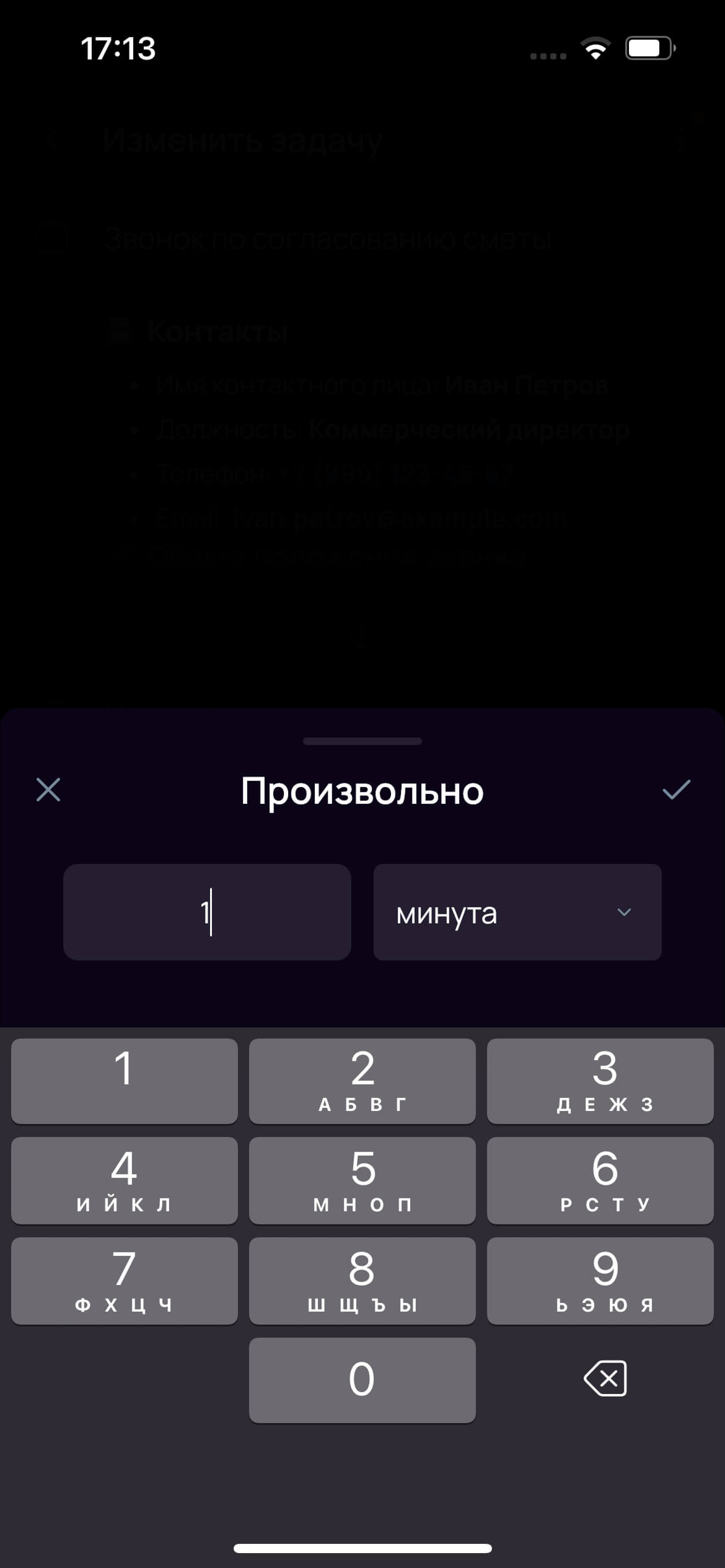Type digit 5 on the keypad
Viewport: 725px width, 1568px height.
(362, 1180)
